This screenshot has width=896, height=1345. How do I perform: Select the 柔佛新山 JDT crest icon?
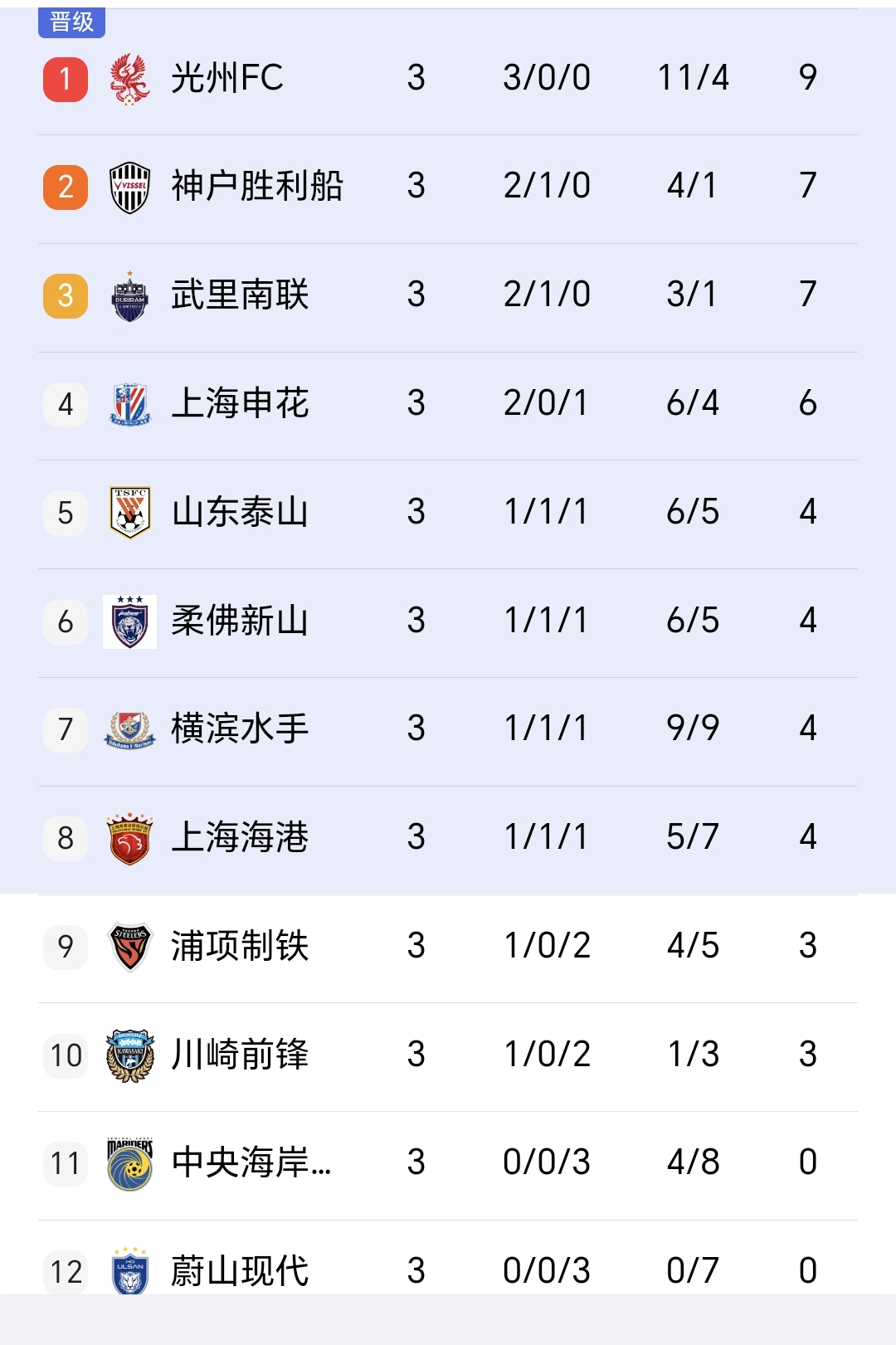[x=129, y=621]
